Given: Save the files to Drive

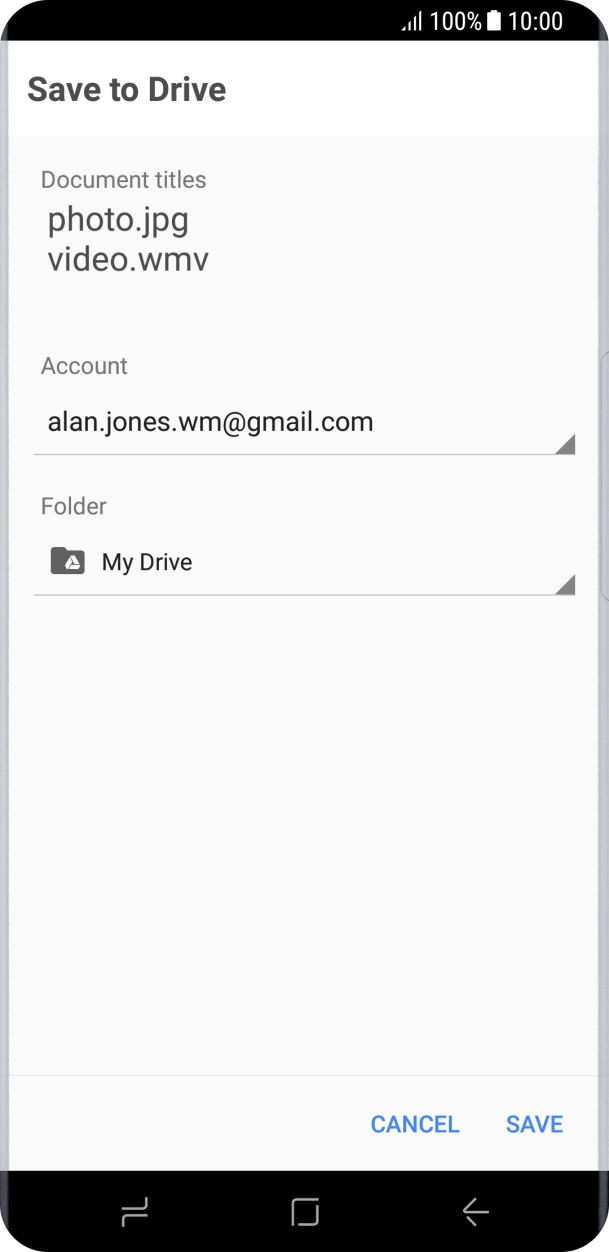Looking at the screenshot, I should coord(534,1124).
